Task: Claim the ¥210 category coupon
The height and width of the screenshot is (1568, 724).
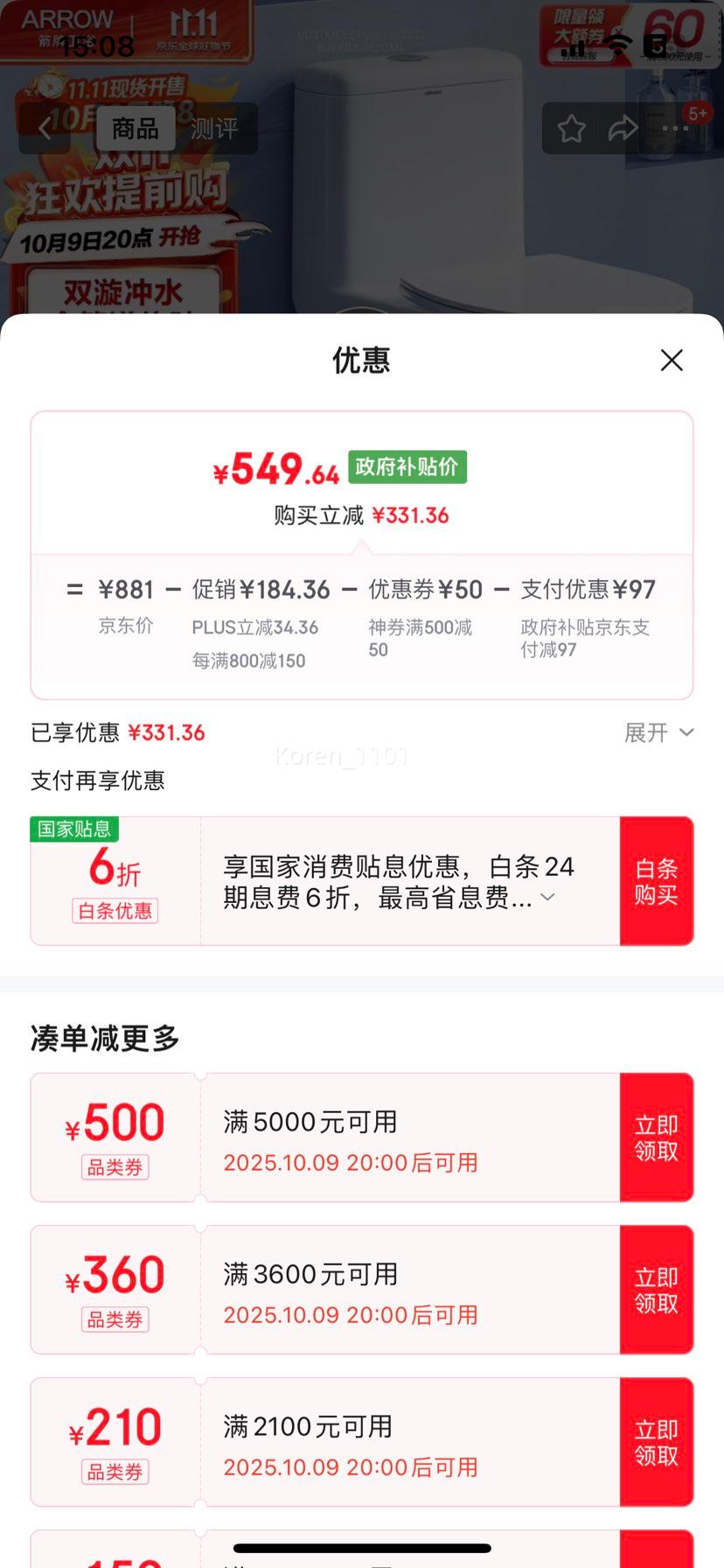Action: [x=657, y=1442]
